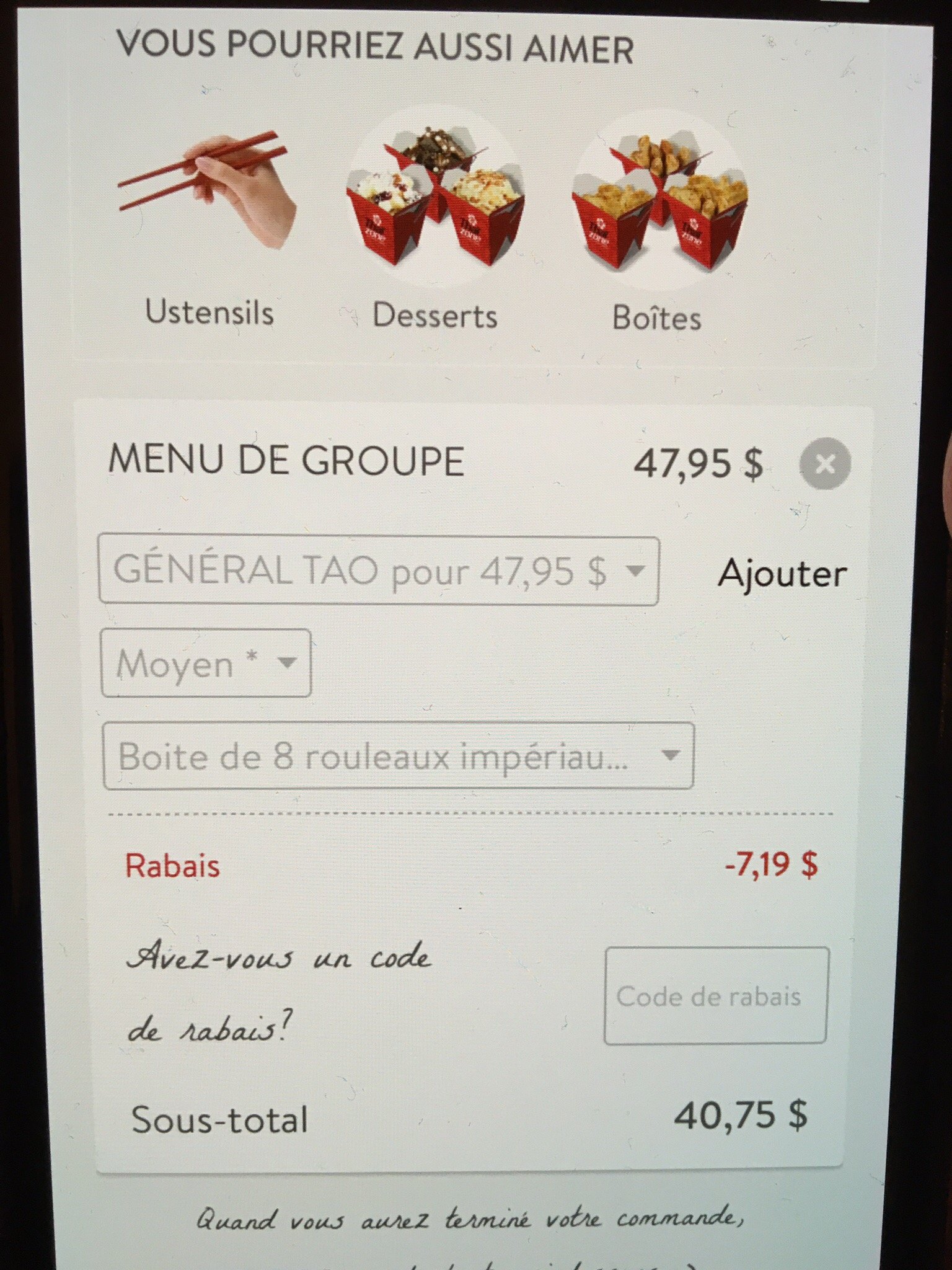Image resolution: width=952 pixels, height=1270 pixels.
Task: Remove Menu de groupe from order
Action: click(825, 463)
